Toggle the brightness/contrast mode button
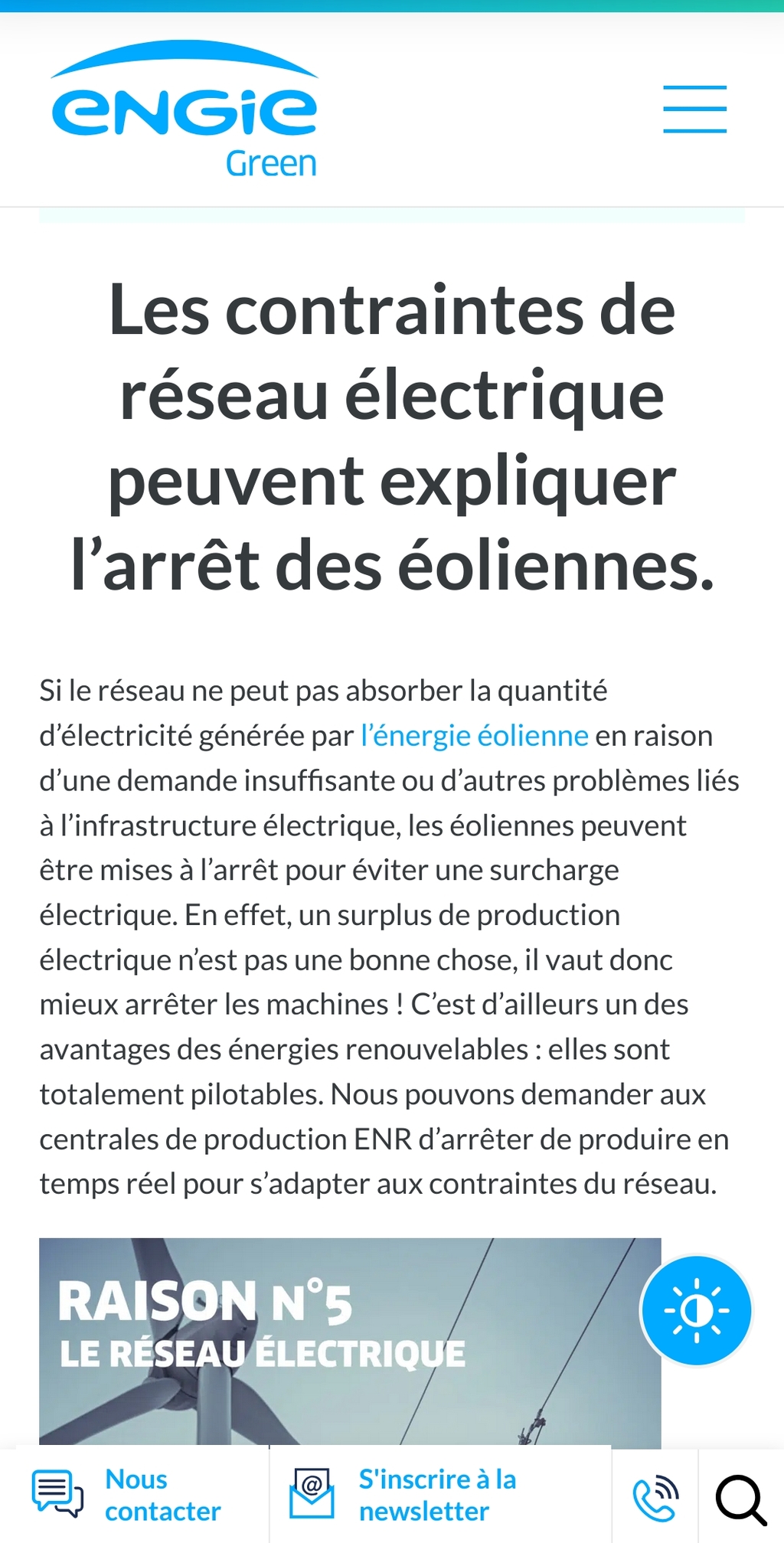784x1543 pixels. click(696, 1310)
